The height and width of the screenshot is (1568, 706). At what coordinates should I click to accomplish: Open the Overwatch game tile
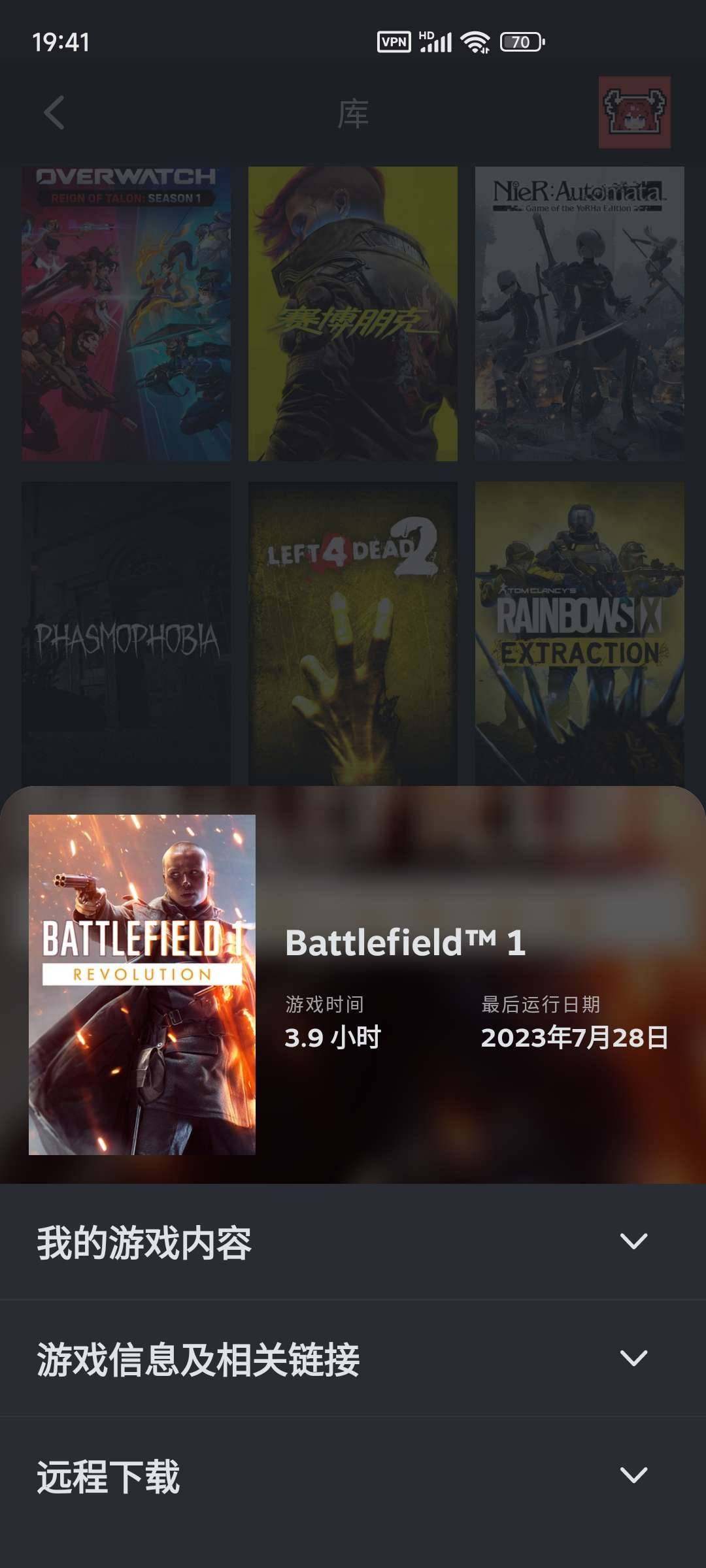click(126, 314)
